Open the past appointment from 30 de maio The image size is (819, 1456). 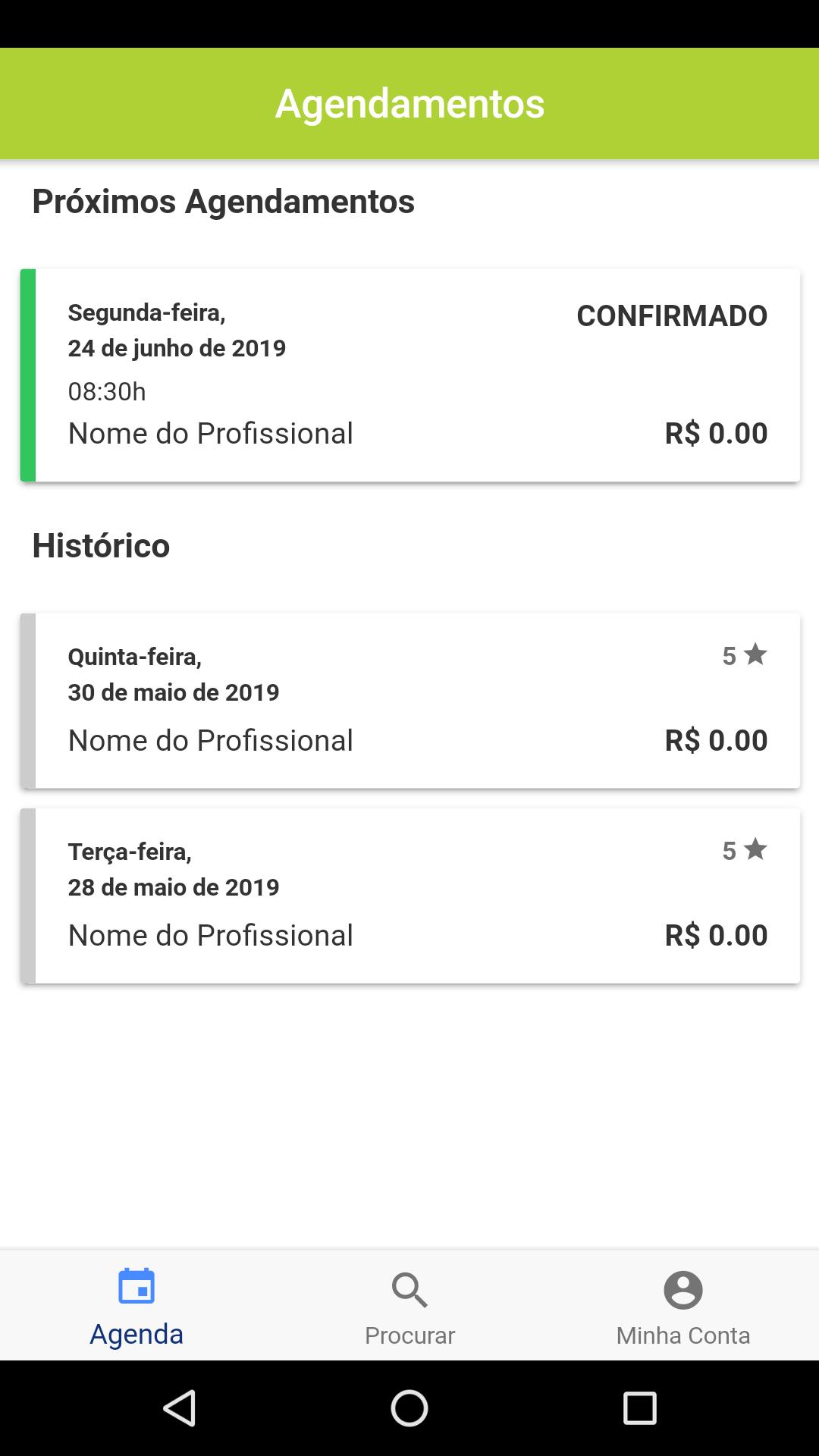point(409,701)
